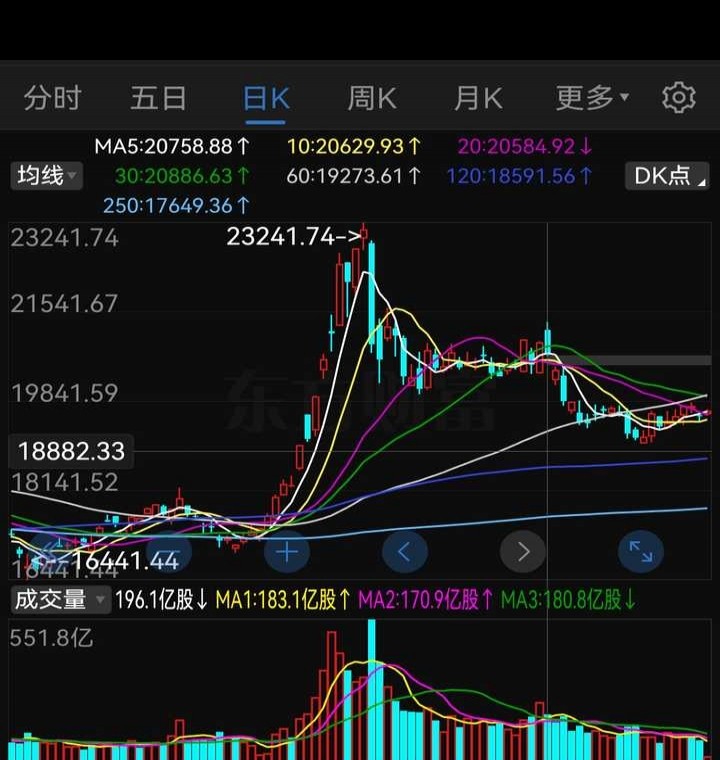Expand the 更多 dropdown
This screenshot has width=720, height=760.
(592, 98)
